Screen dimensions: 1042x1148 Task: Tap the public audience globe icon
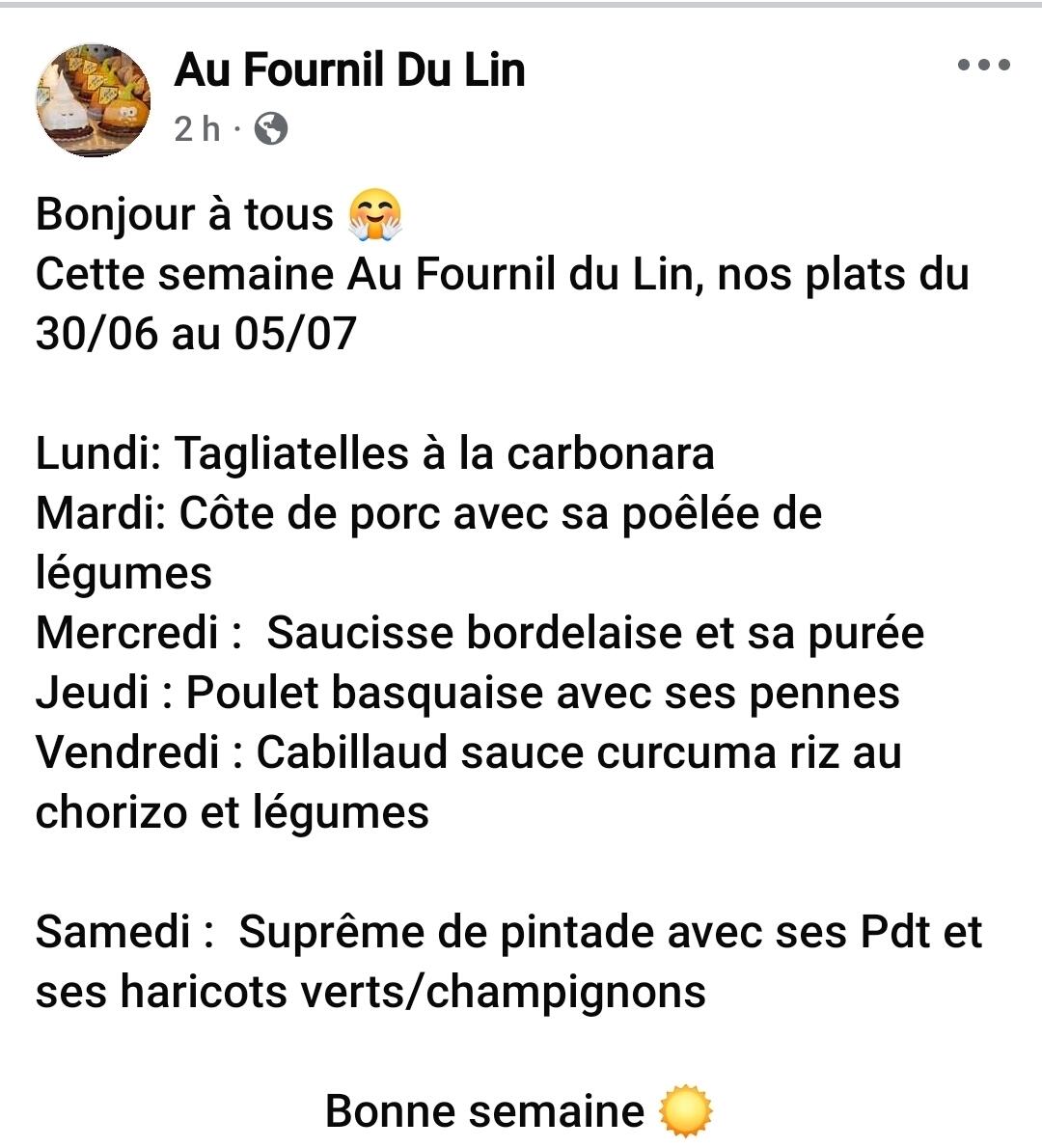(x=270, y=127)
